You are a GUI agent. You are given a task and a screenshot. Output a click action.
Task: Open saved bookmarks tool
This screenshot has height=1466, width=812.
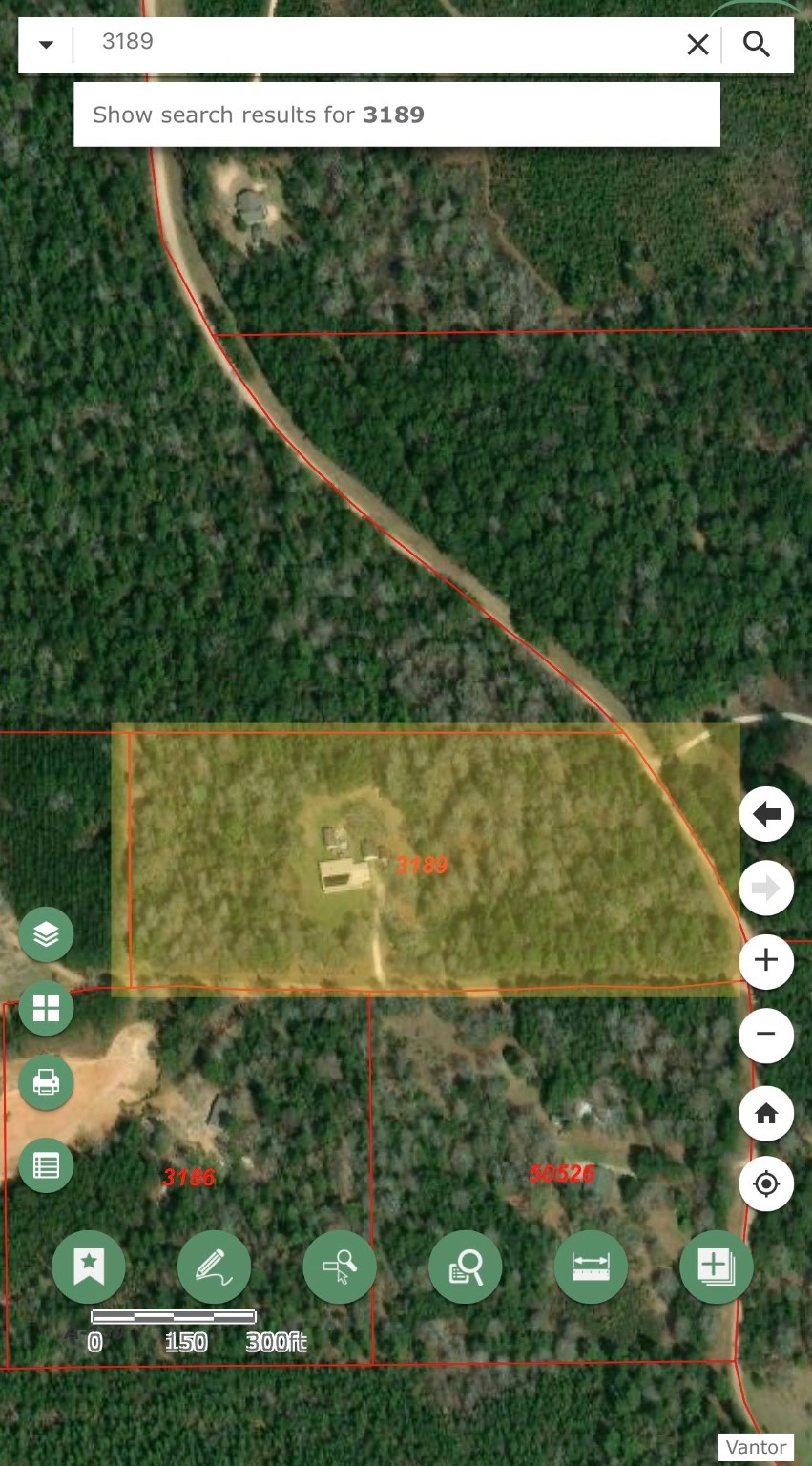[x=90, y=1267]
